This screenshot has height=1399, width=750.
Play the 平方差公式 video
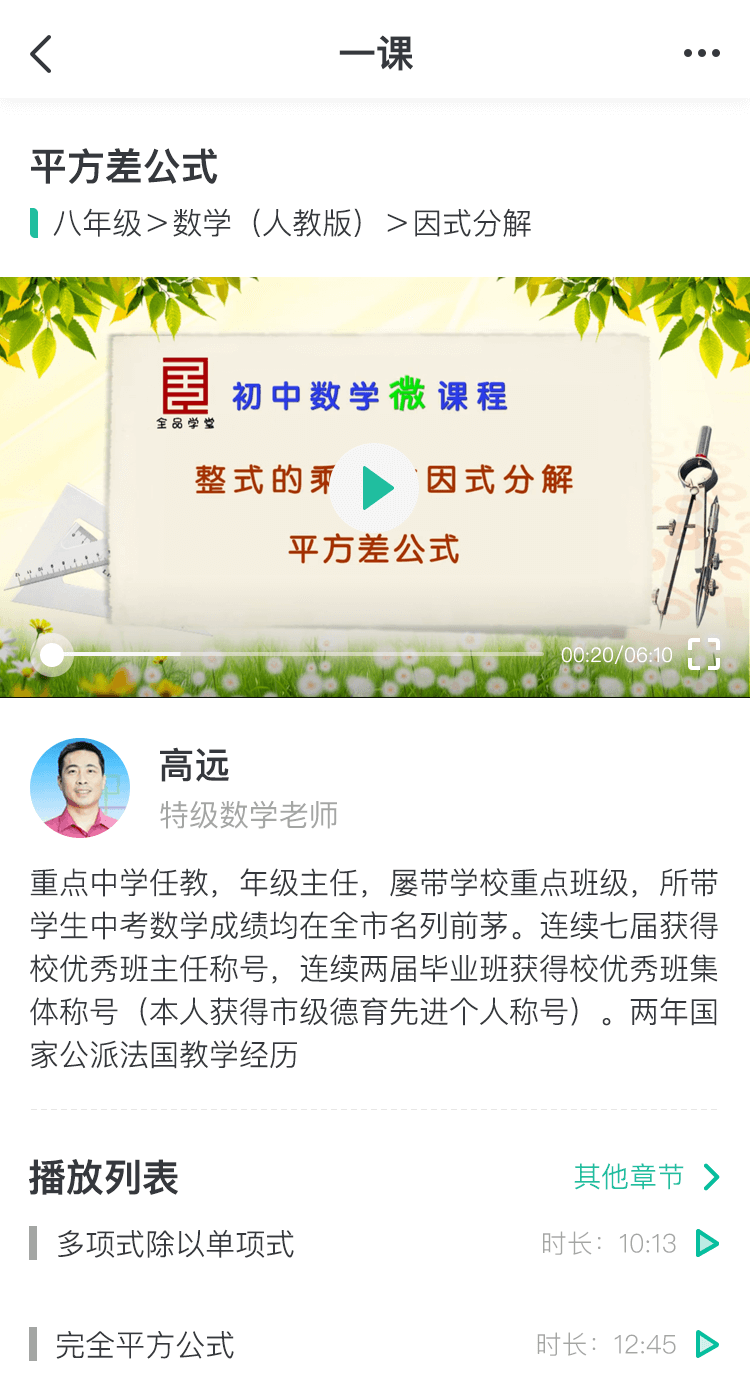coord(375,488)
